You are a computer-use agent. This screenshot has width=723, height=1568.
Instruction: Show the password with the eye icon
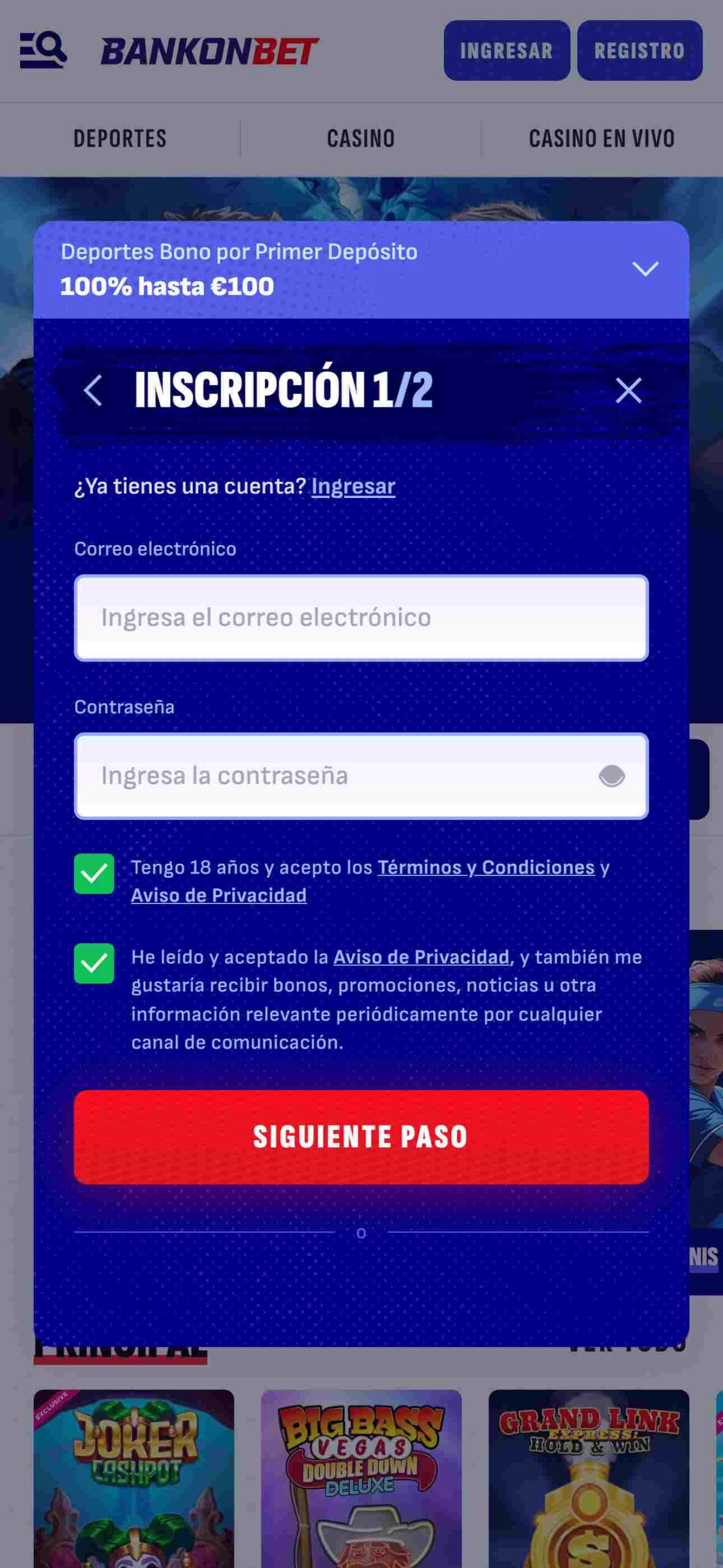(611, 776)
